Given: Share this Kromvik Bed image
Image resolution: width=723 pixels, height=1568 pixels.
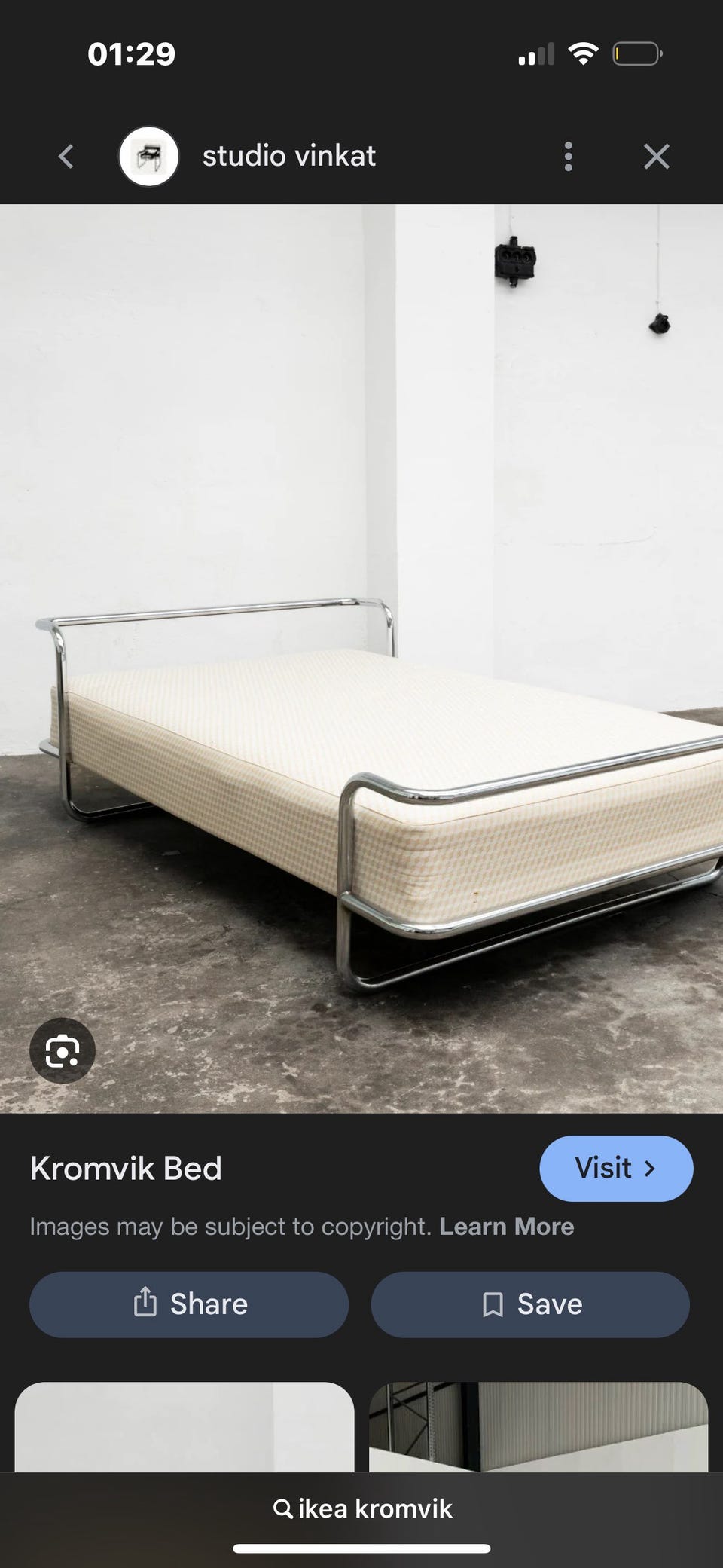Looking at the screenshot, I should pyautogui.click(x=189, y=1304).
